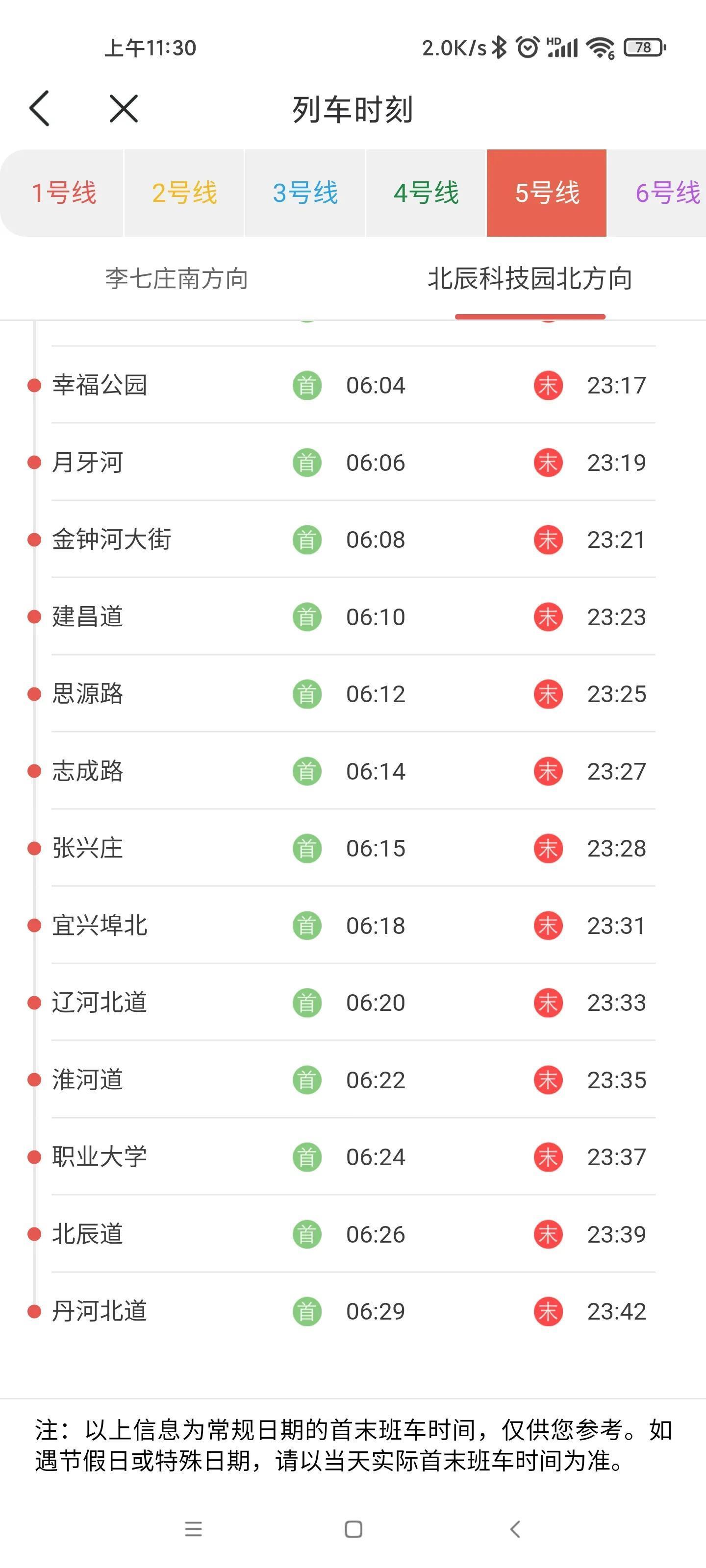
Task: Select the 北辰科技园北方向 direction tab
Action: 529,279
